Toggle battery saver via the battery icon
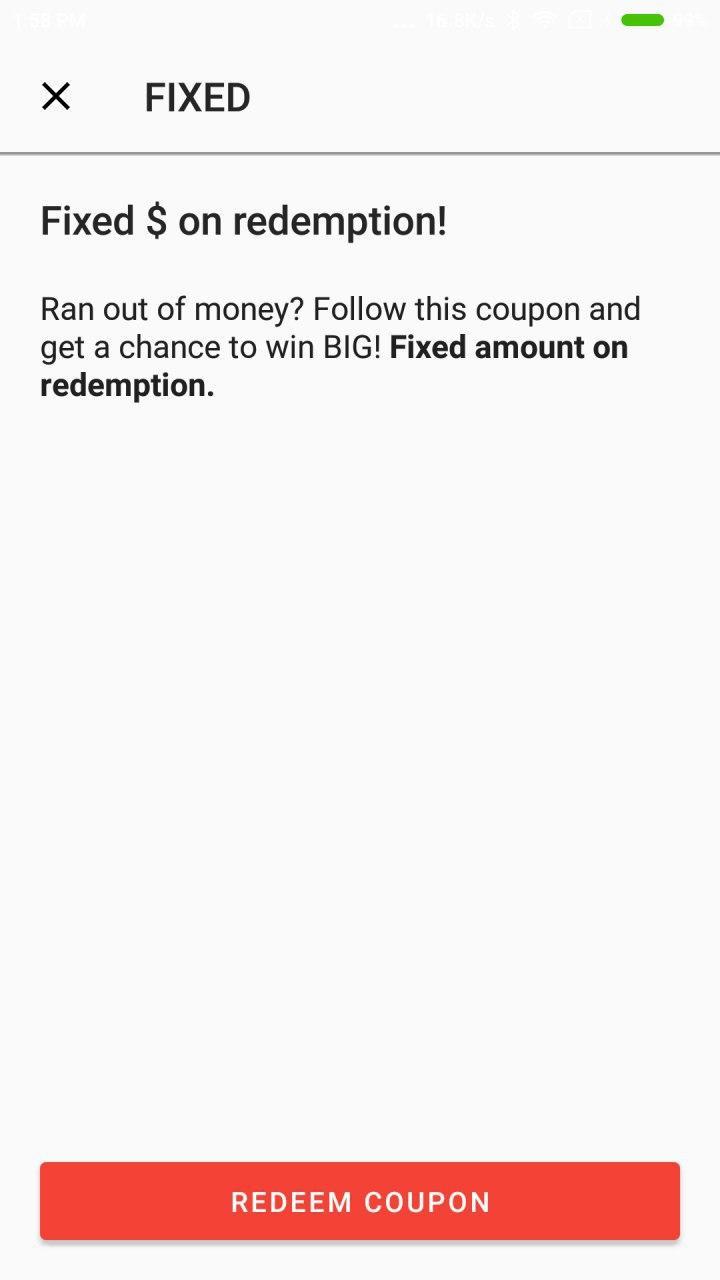The width and height of the screenshot is (720, 1280). [643, 19]
